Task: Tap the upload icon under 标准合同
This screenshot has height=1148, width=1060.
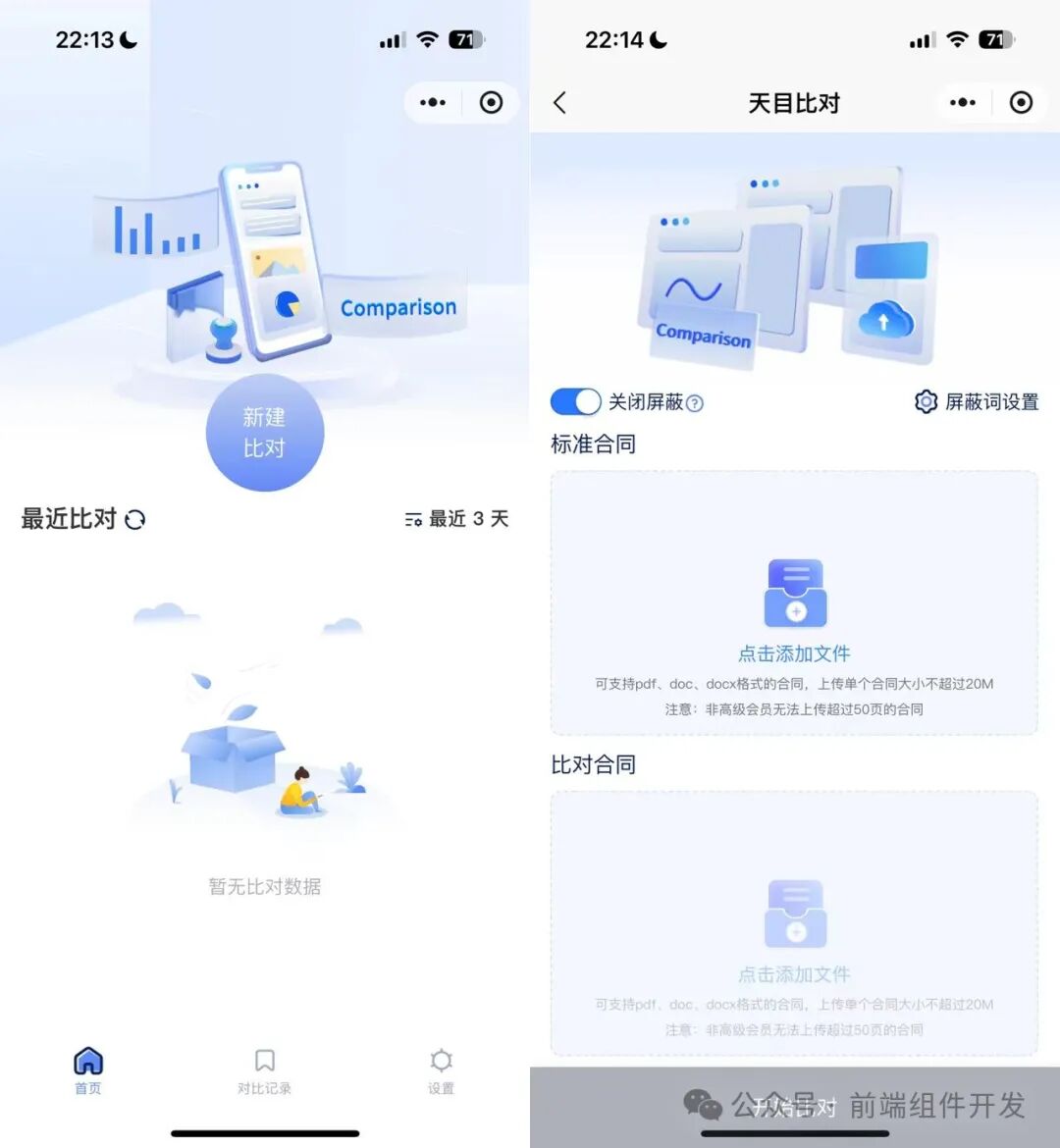Action: (794, 592)
